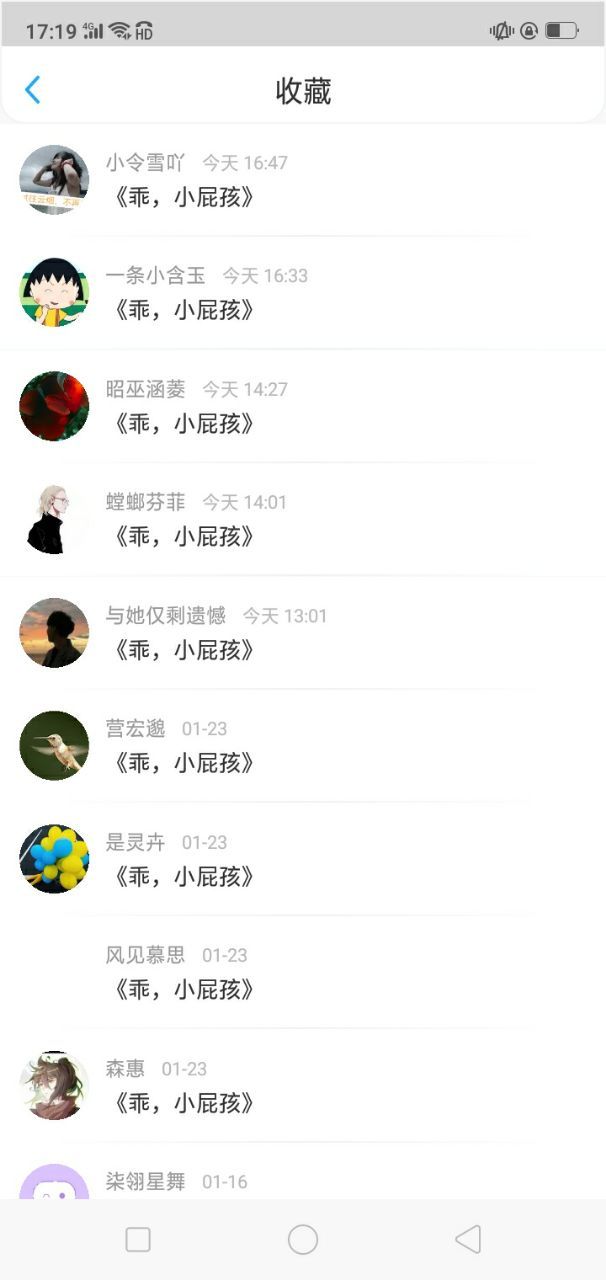Open the collected item from 一条小含玉
This screenshot has height=1280, width=606.
click(x=300, y=293)
